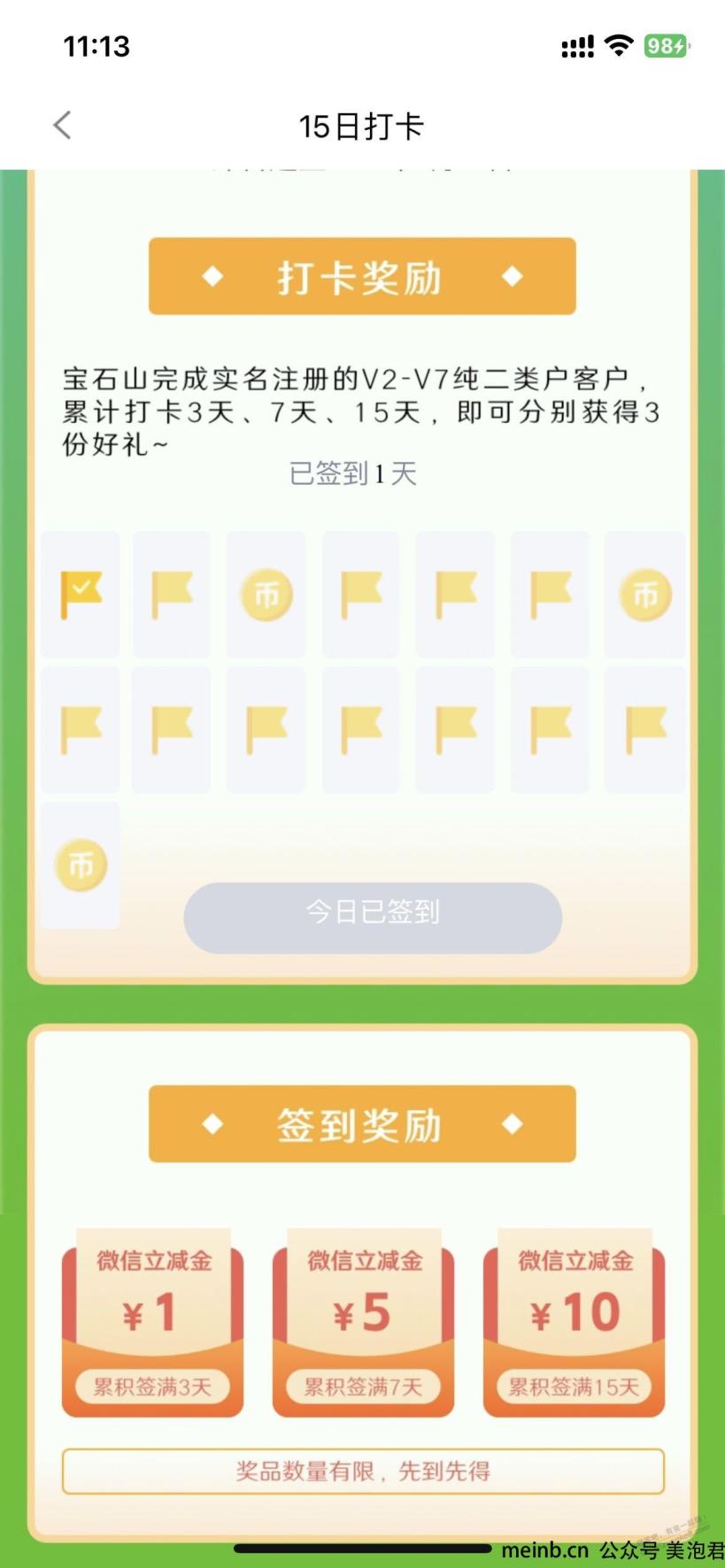Open the ¥10 微信立减金 reward card
Image resolution: width=725 pixels, height=1568 pixels.
574,1323
